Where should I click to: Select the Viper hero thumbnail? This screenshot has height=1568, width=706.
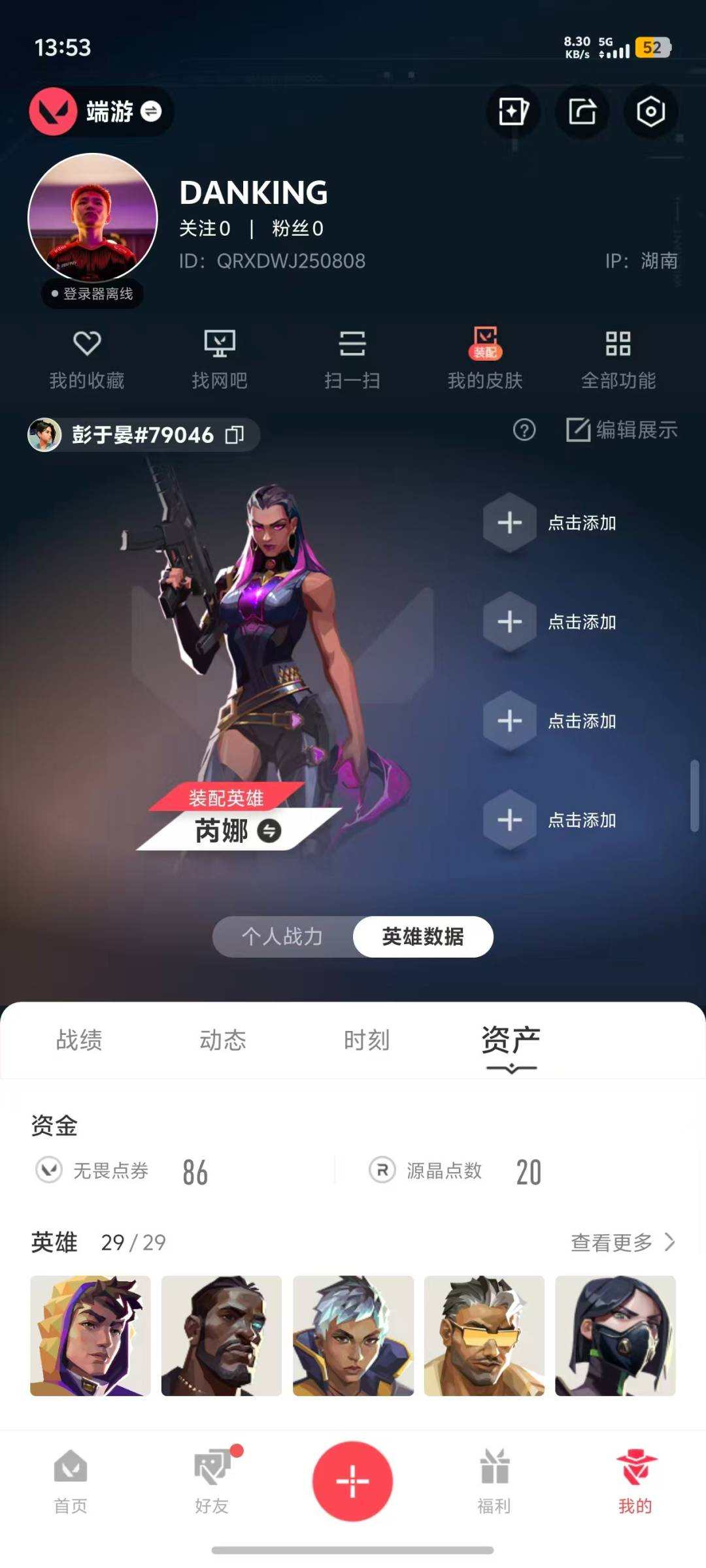(616, 1339)
